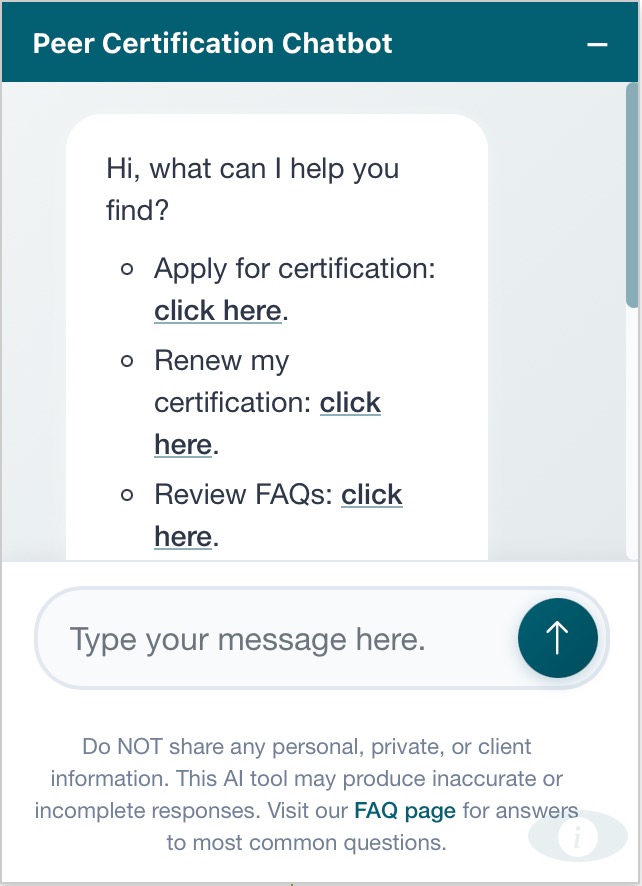Open the Renew my certification link

(x=350, y=403)
